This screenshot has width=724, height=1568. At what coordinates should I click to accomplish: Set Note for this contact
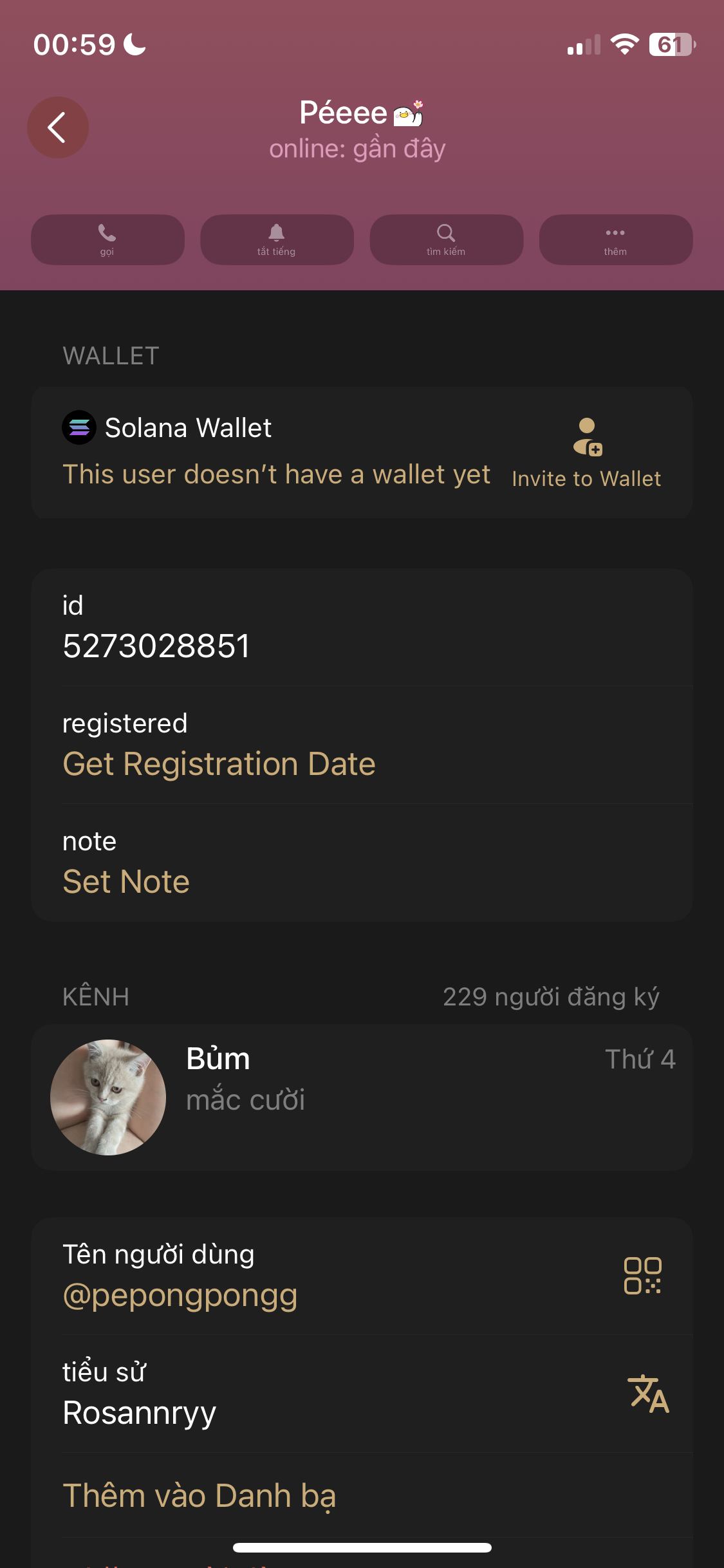click(x=126, y=882)
